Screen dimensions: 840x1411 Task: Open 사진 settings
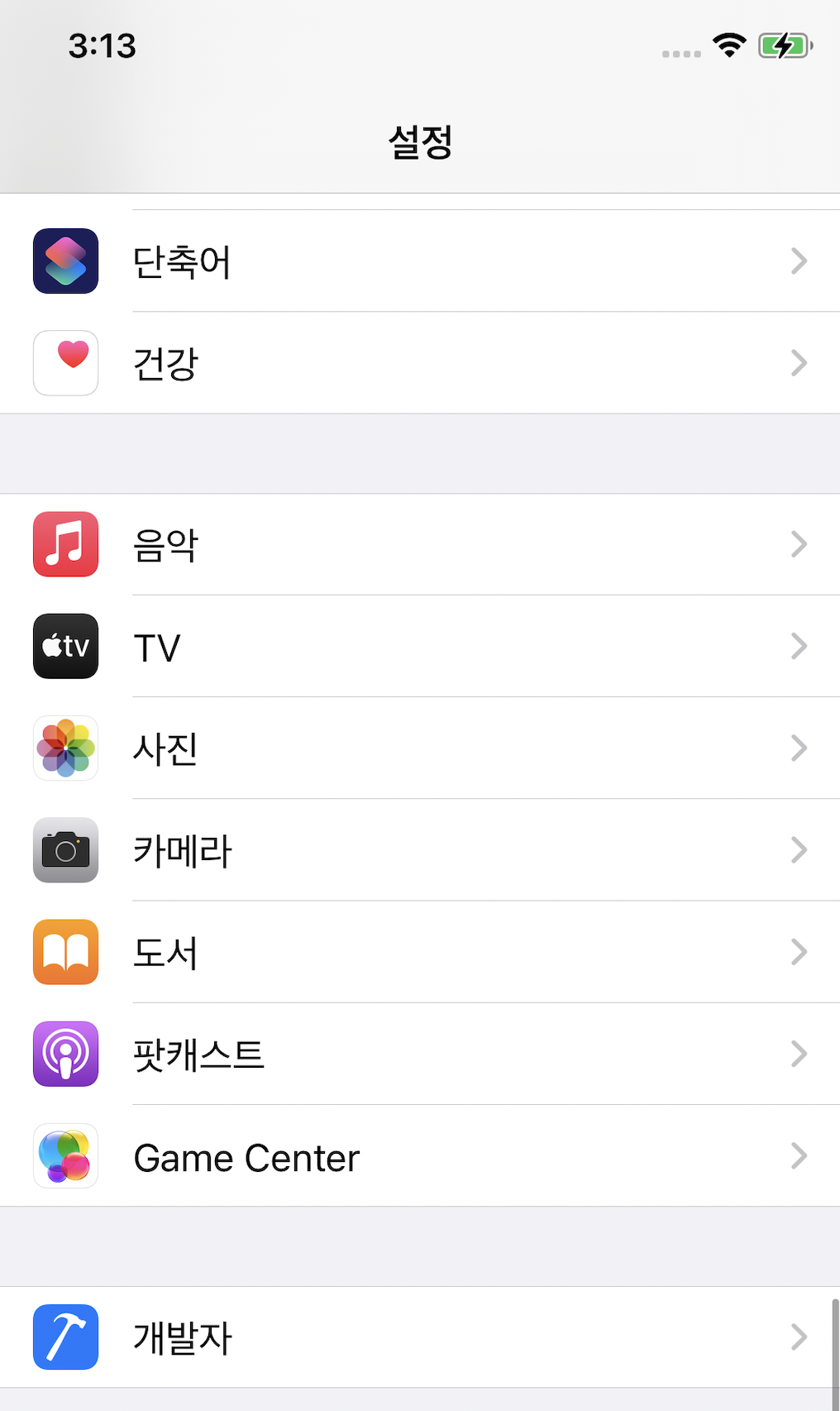(420, 748)
